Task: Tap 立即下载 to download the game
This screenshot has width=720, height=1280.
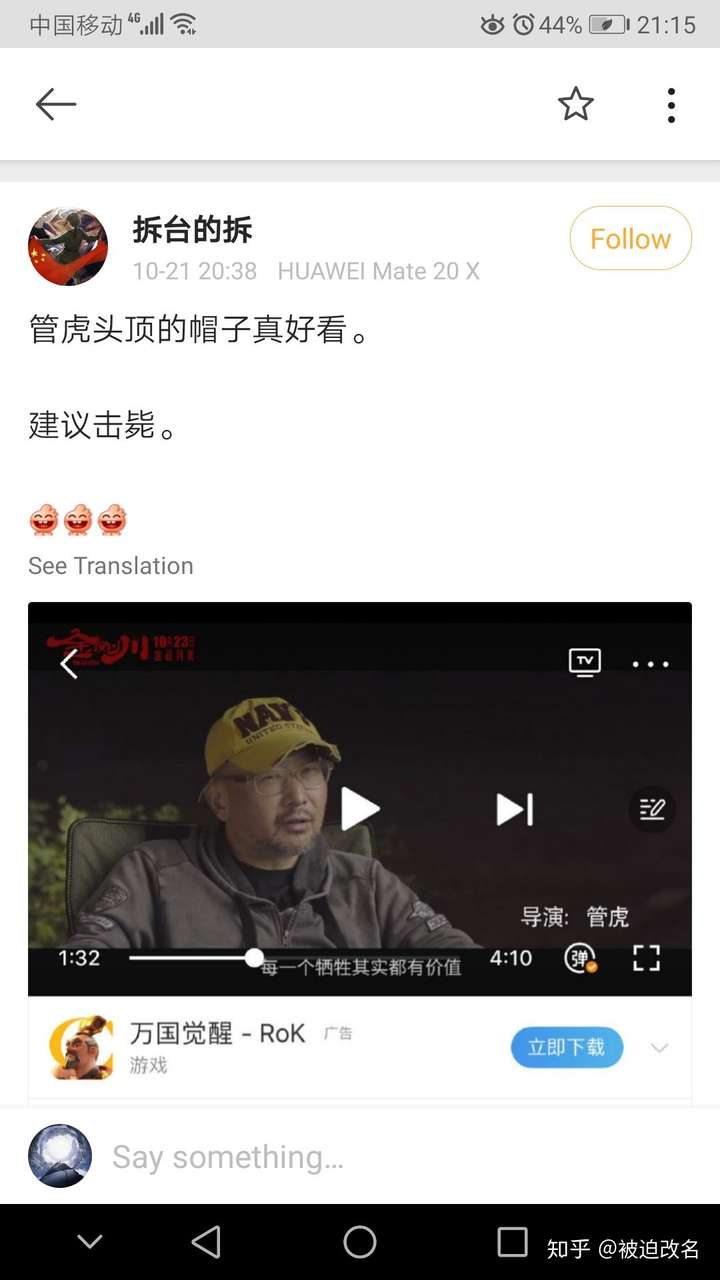Action: pyautogui.click(x=566, y=1047)
